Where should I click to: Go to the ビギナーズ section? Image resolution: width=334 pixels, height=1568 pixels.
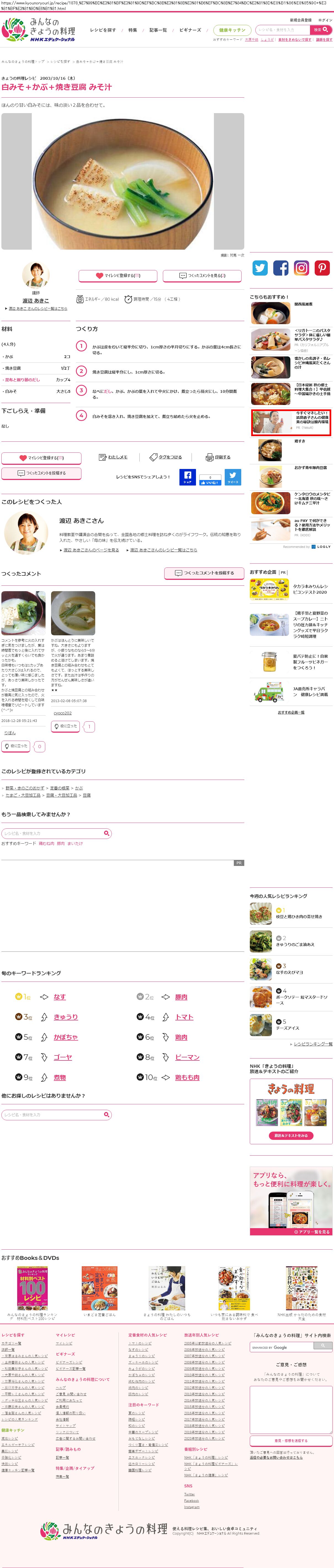[190, 30]
